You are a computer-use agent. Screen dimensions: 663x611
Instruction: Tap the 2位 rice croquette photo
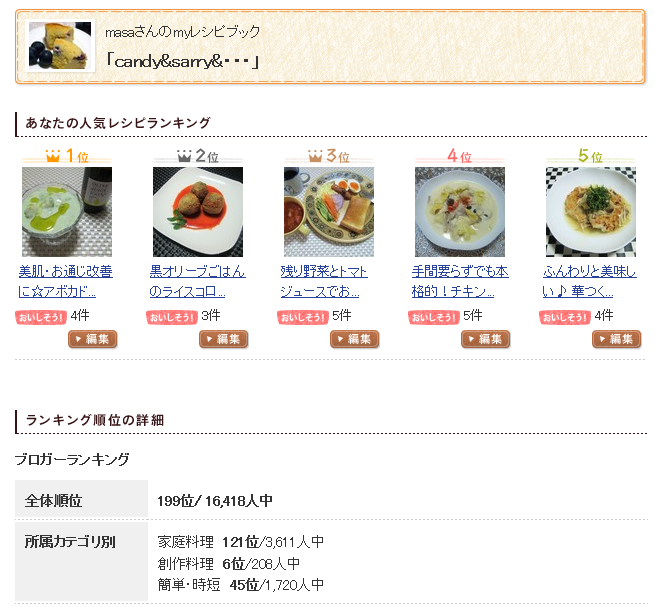point(197,211)
